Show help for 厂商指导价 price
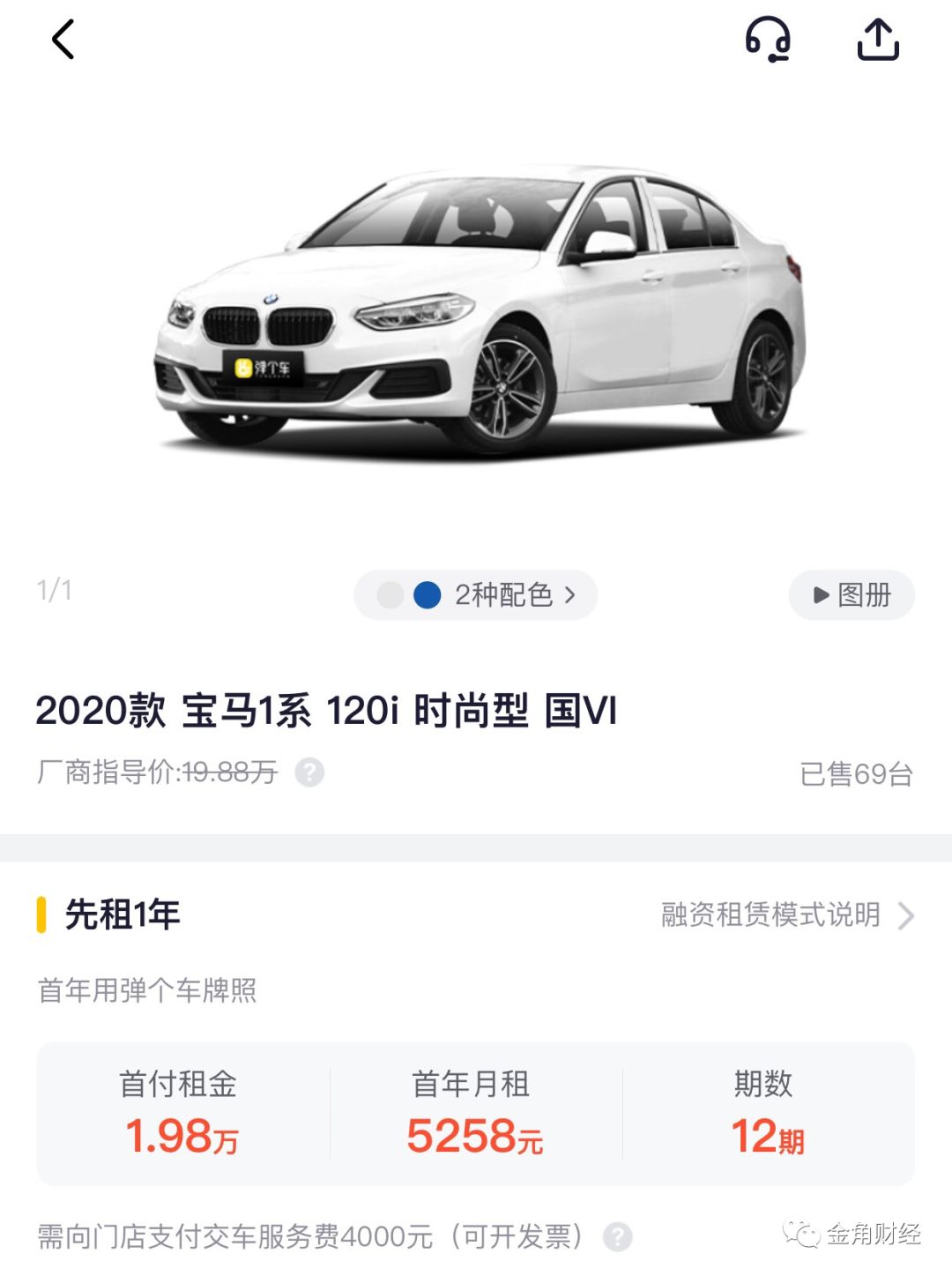This screenshot has width=952, height=1276. [x=309, y=772]
